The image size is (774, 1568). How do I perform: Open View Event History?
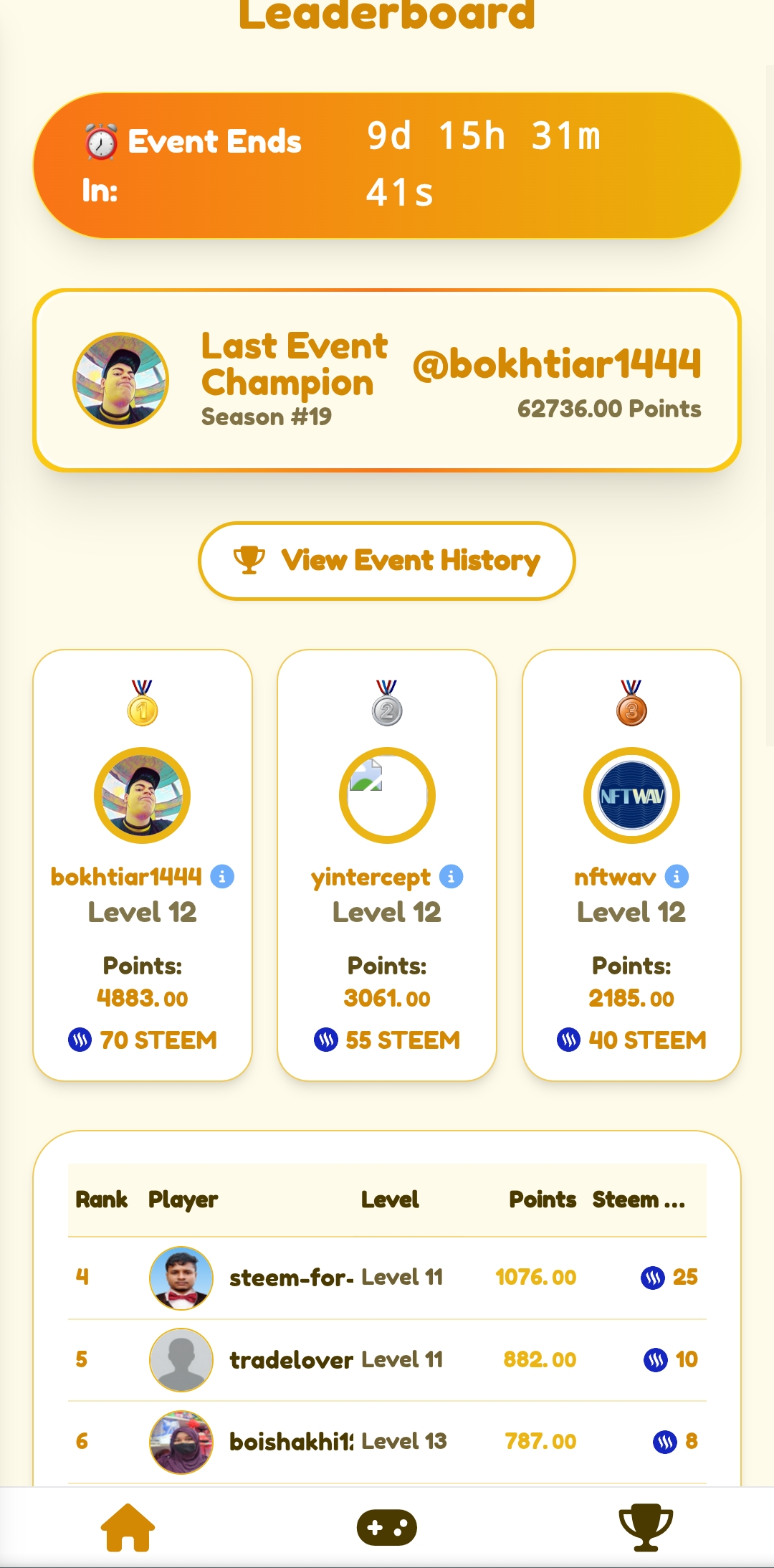(x=386, y=561)
